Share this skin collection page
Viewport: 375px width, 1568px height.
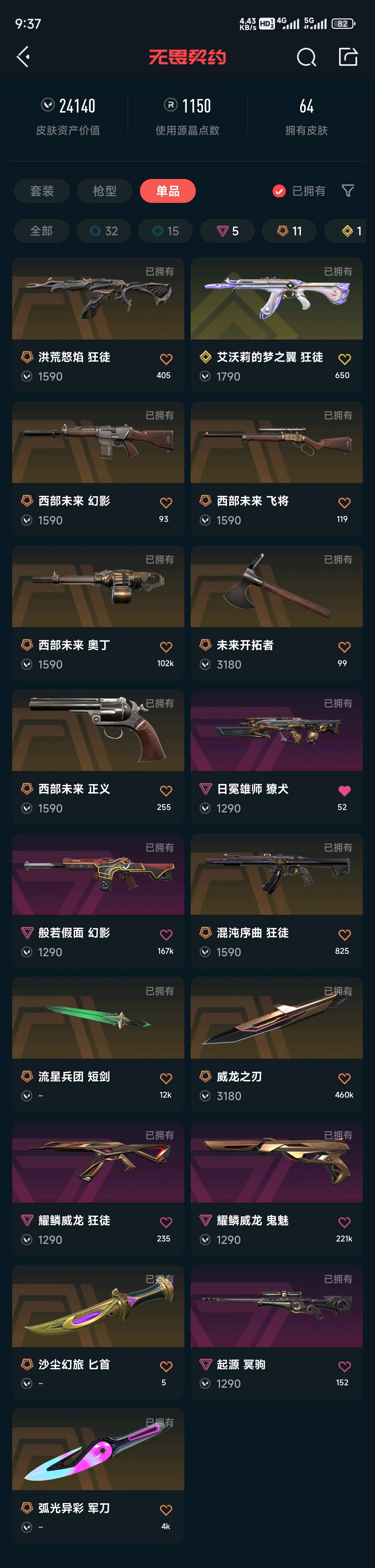348,57
